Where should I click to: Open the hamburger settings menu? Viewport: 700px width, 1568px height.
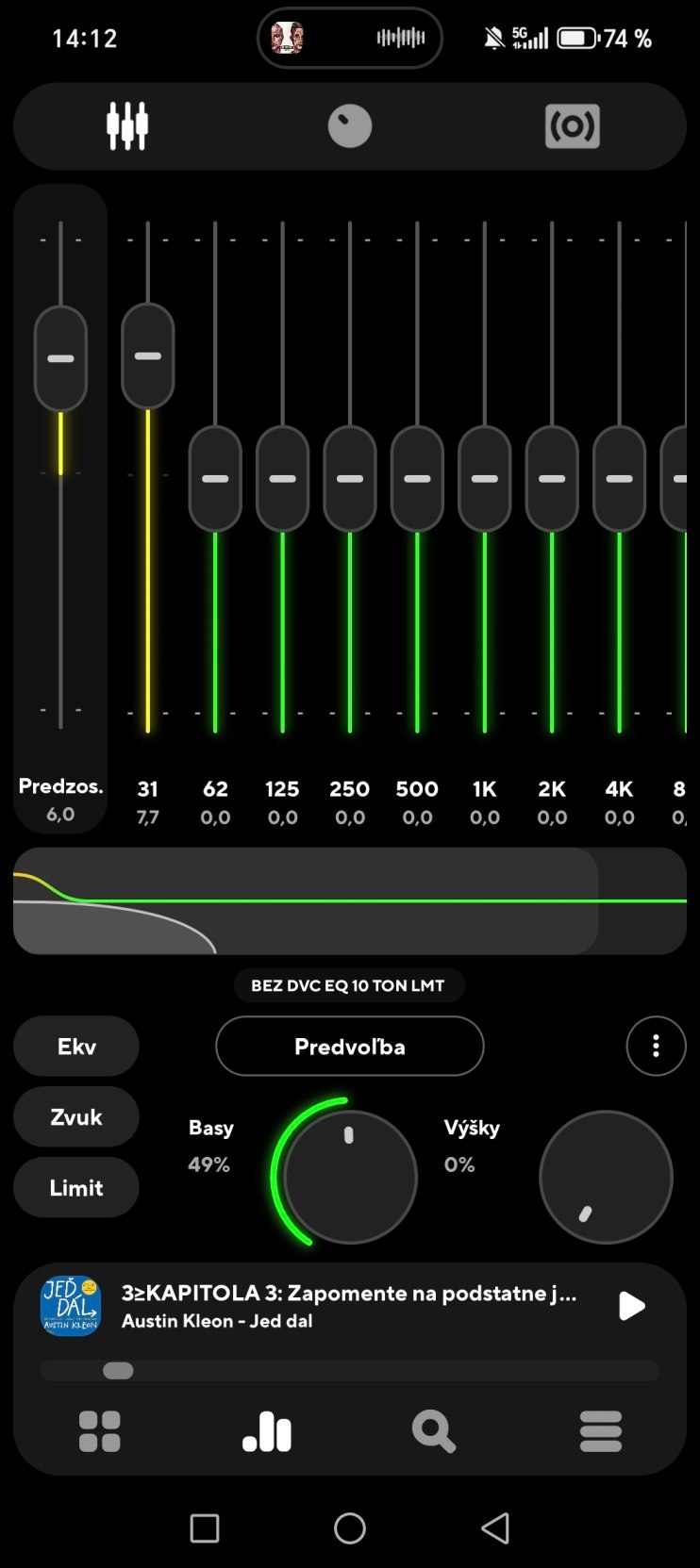click(601, 1431)
